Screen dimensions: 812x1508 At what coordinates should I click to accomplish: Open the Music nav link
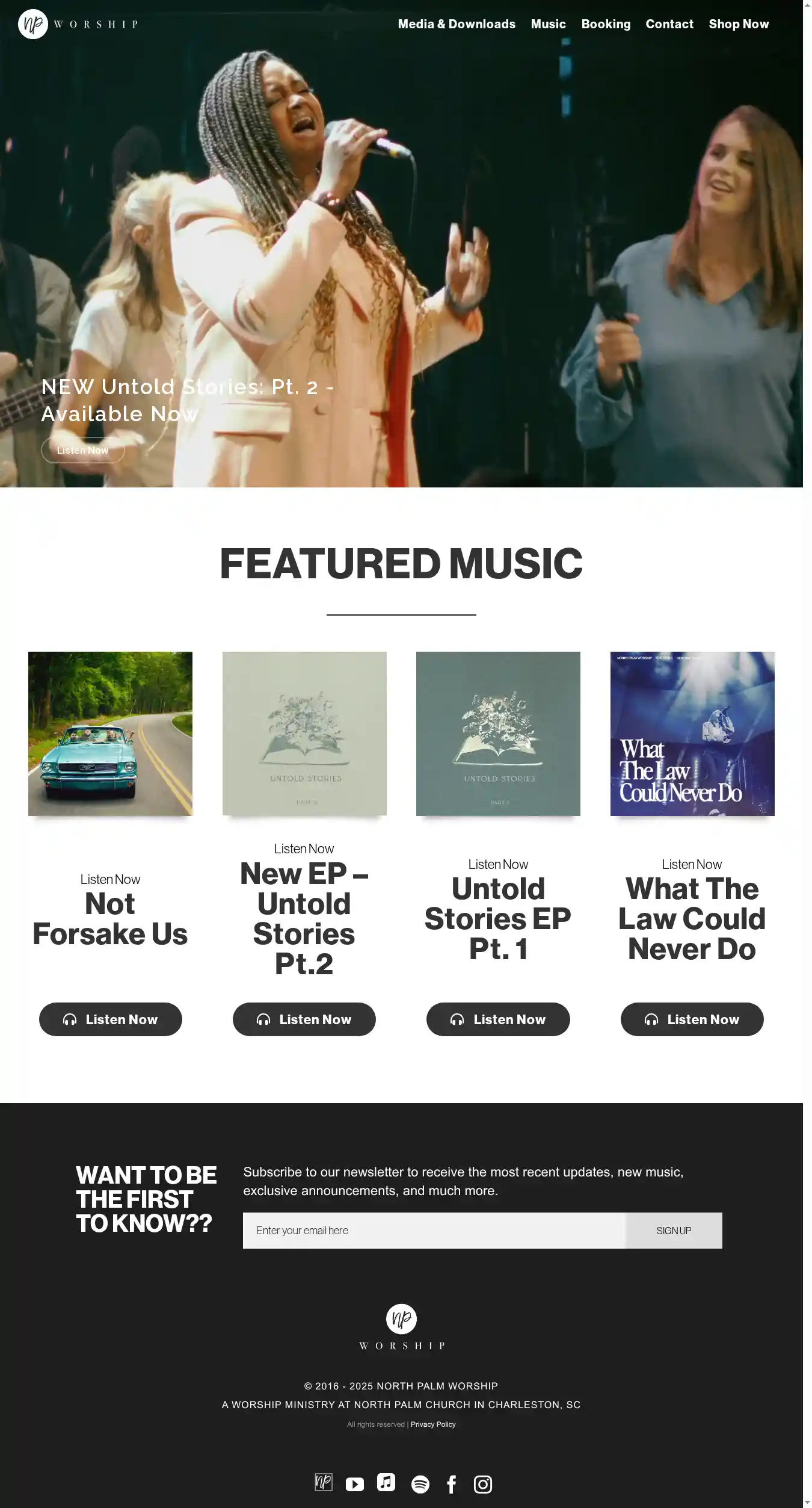click(548, 24)
